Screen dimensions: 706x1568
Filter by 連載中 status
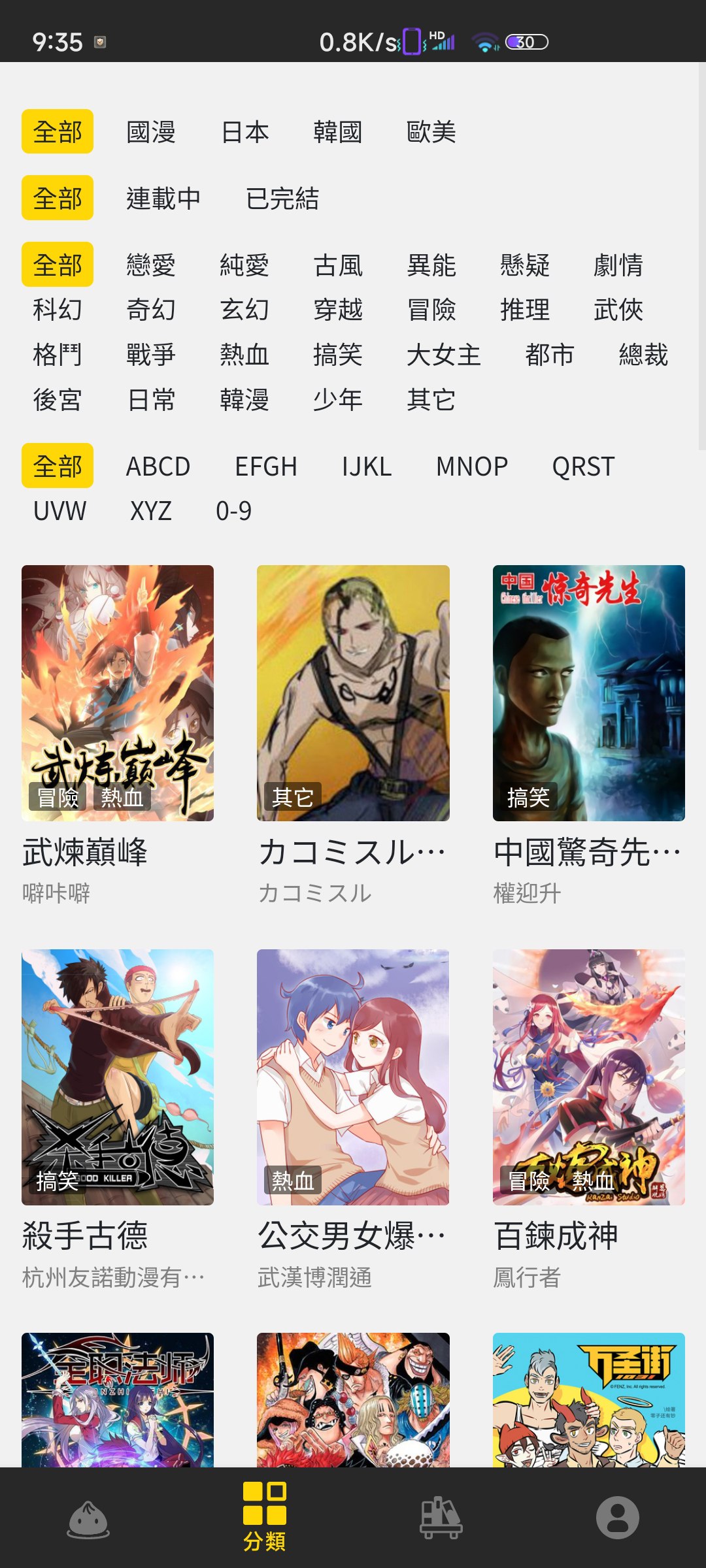163,199
